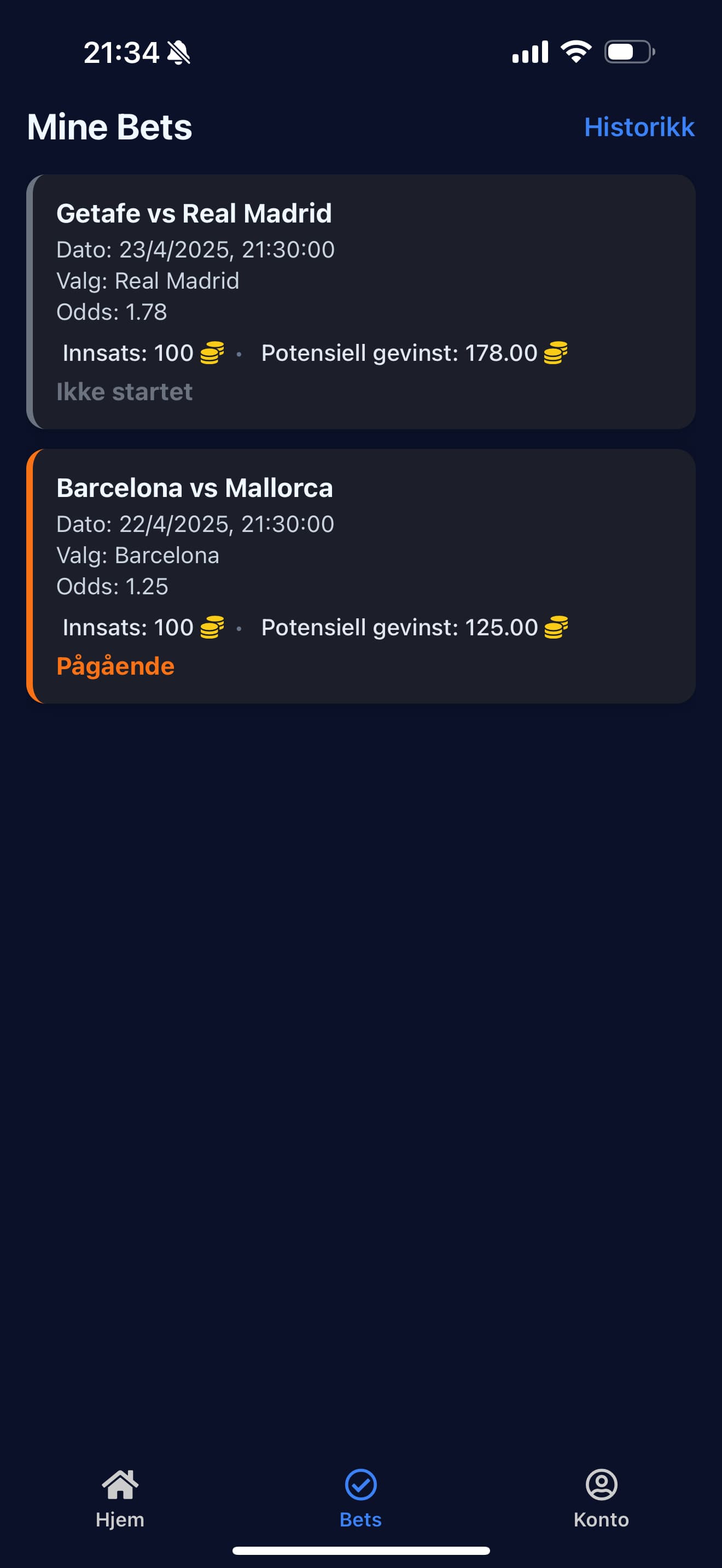Open the Barcelona vs Mallorca bet card
This screenshot has width=722, height=1568.
[361, 576]
